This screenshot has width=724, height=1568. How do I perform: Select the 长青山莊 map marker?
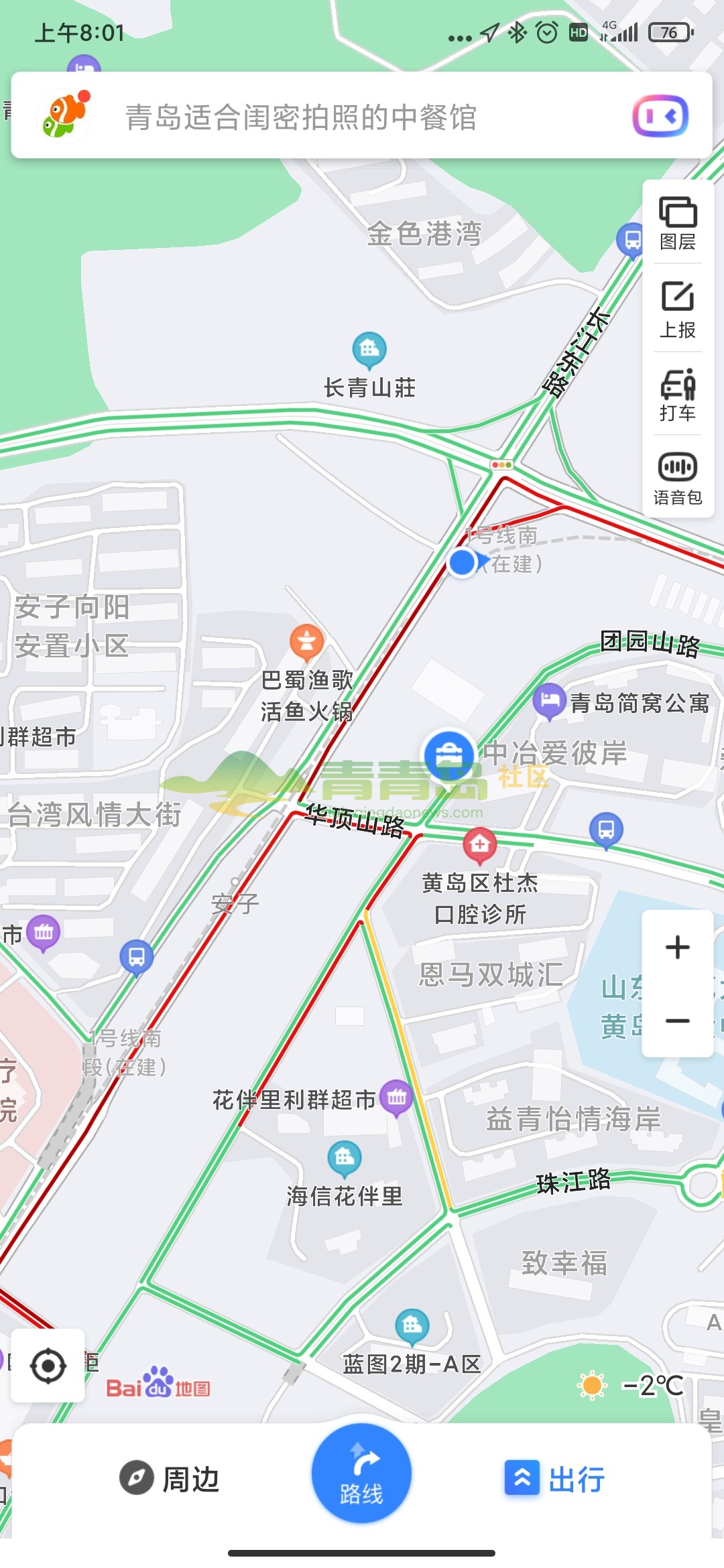369,349
